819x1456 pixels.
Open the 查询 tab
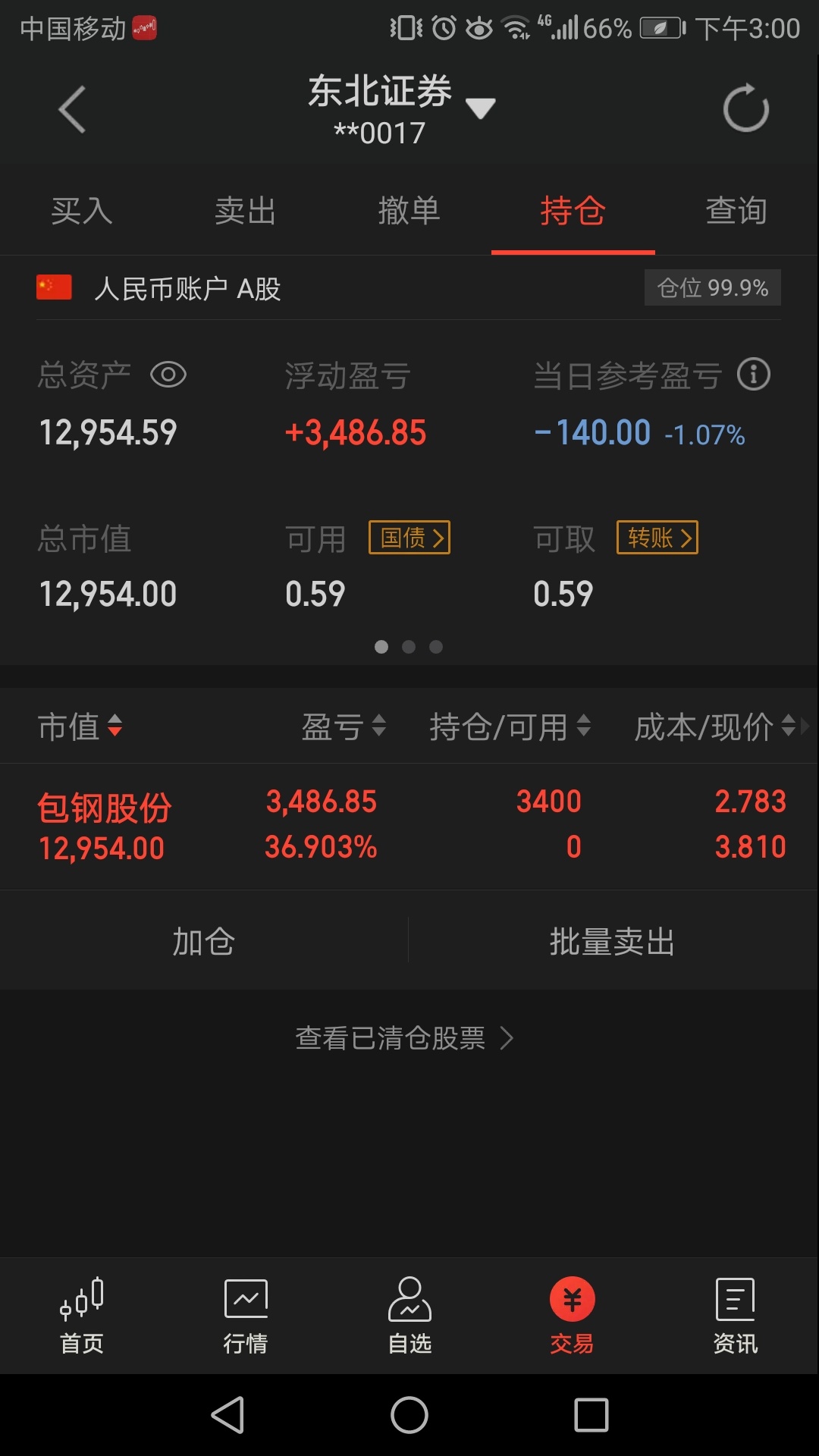point(736,211)
